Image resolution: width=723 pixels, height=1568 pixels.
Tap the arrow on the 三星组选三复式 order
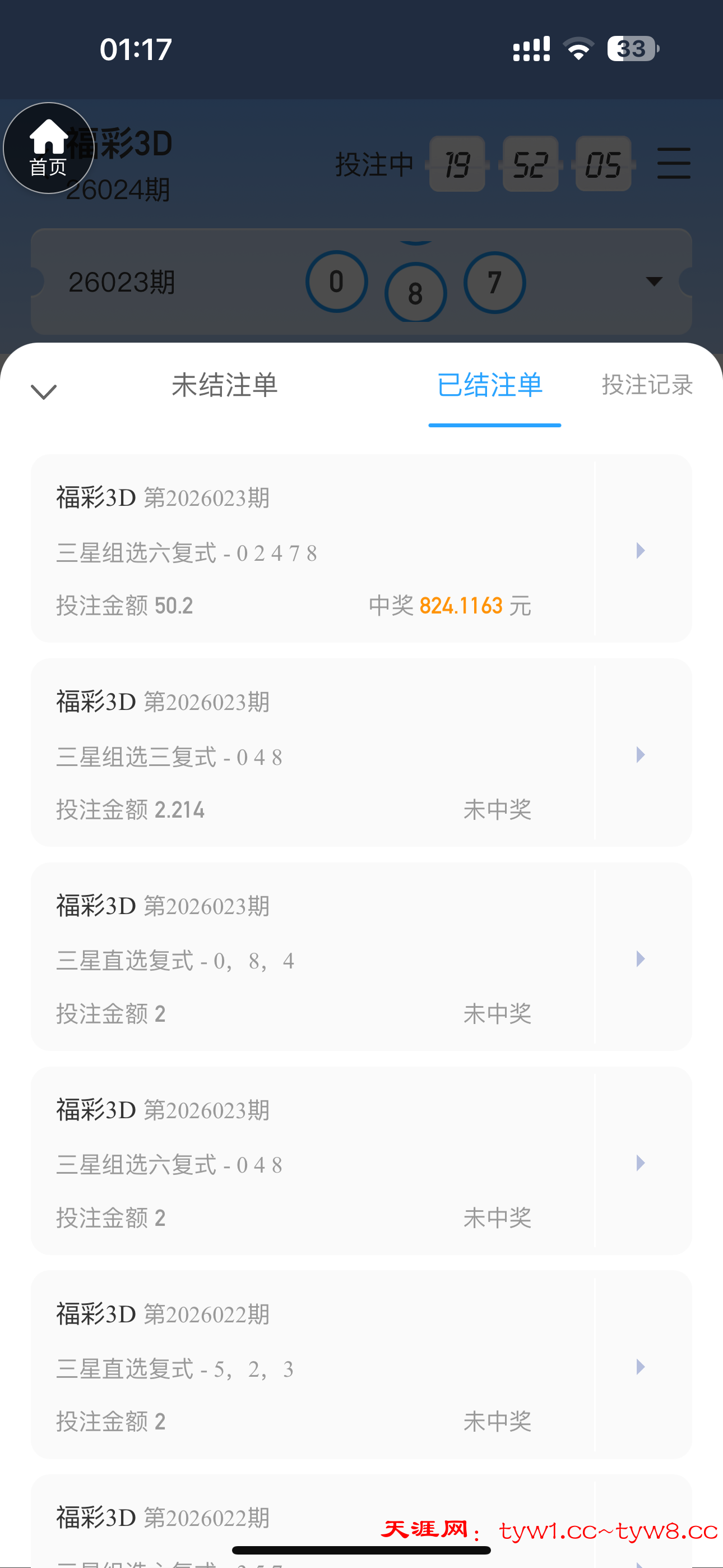[x=639, y=755]
